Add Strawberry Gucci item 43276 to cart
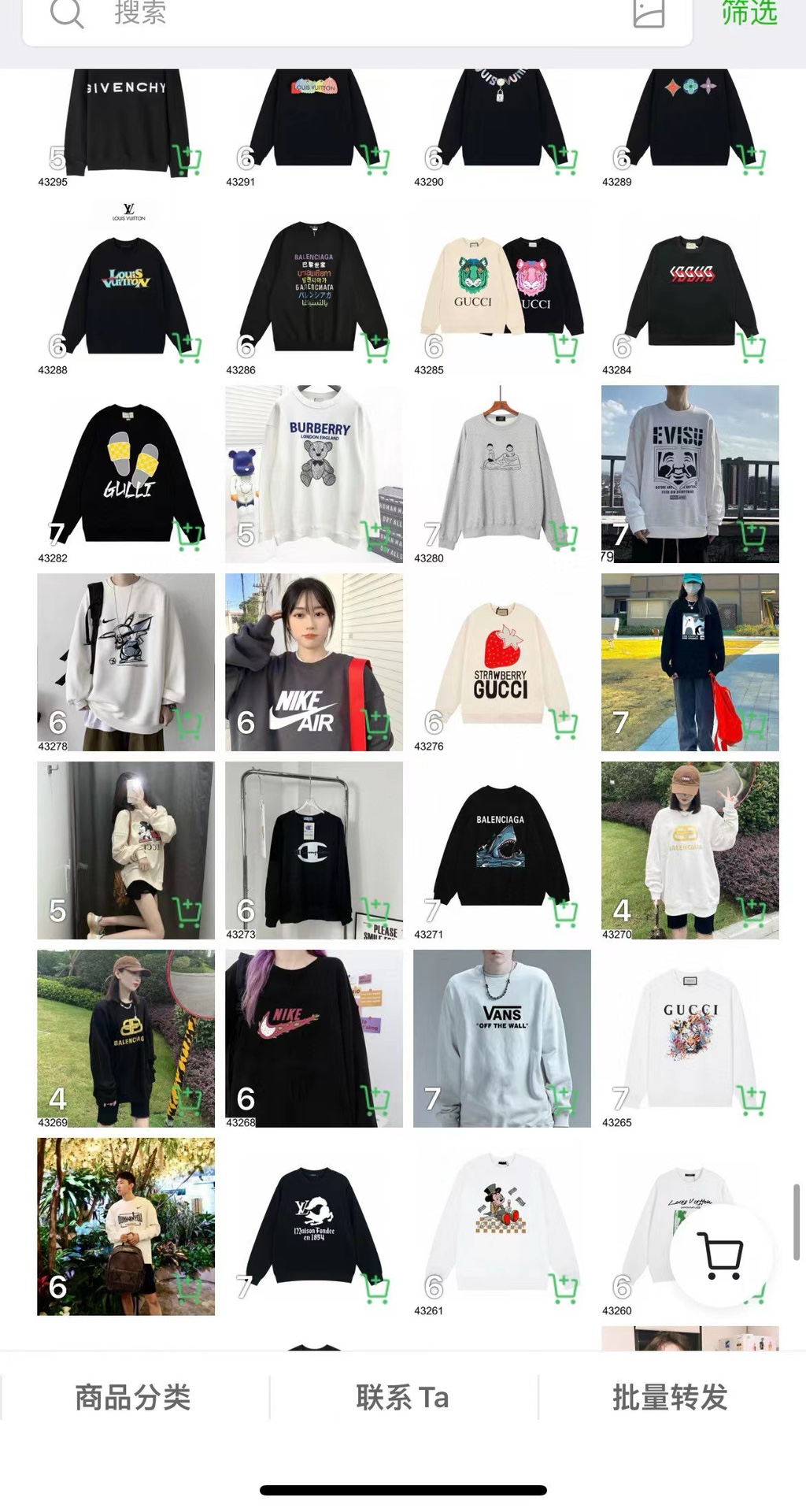This screenshot has height=1512, width=806. [x=564, y=724]
